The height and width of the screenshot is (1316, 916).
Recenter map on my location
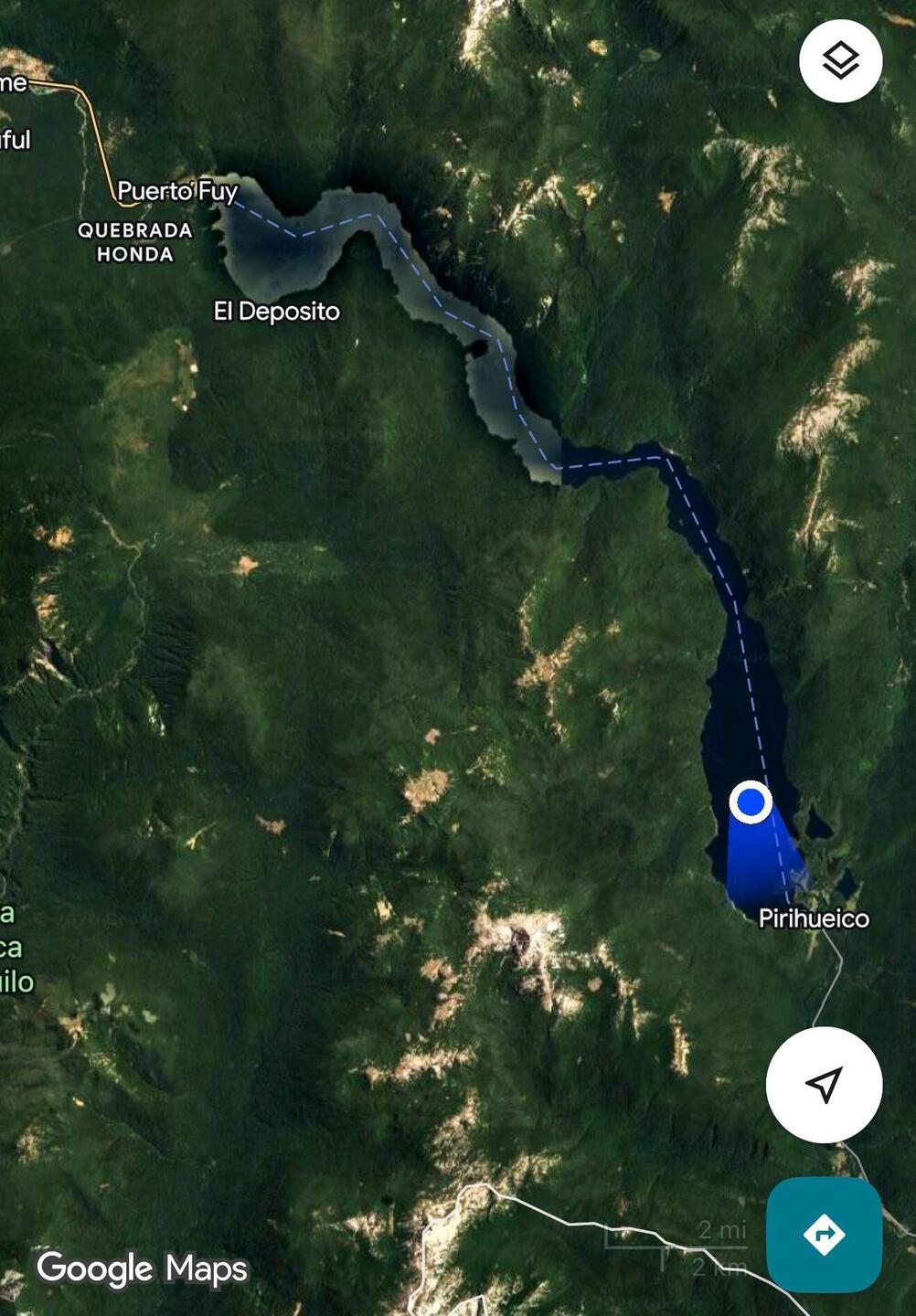[824, 1084]
